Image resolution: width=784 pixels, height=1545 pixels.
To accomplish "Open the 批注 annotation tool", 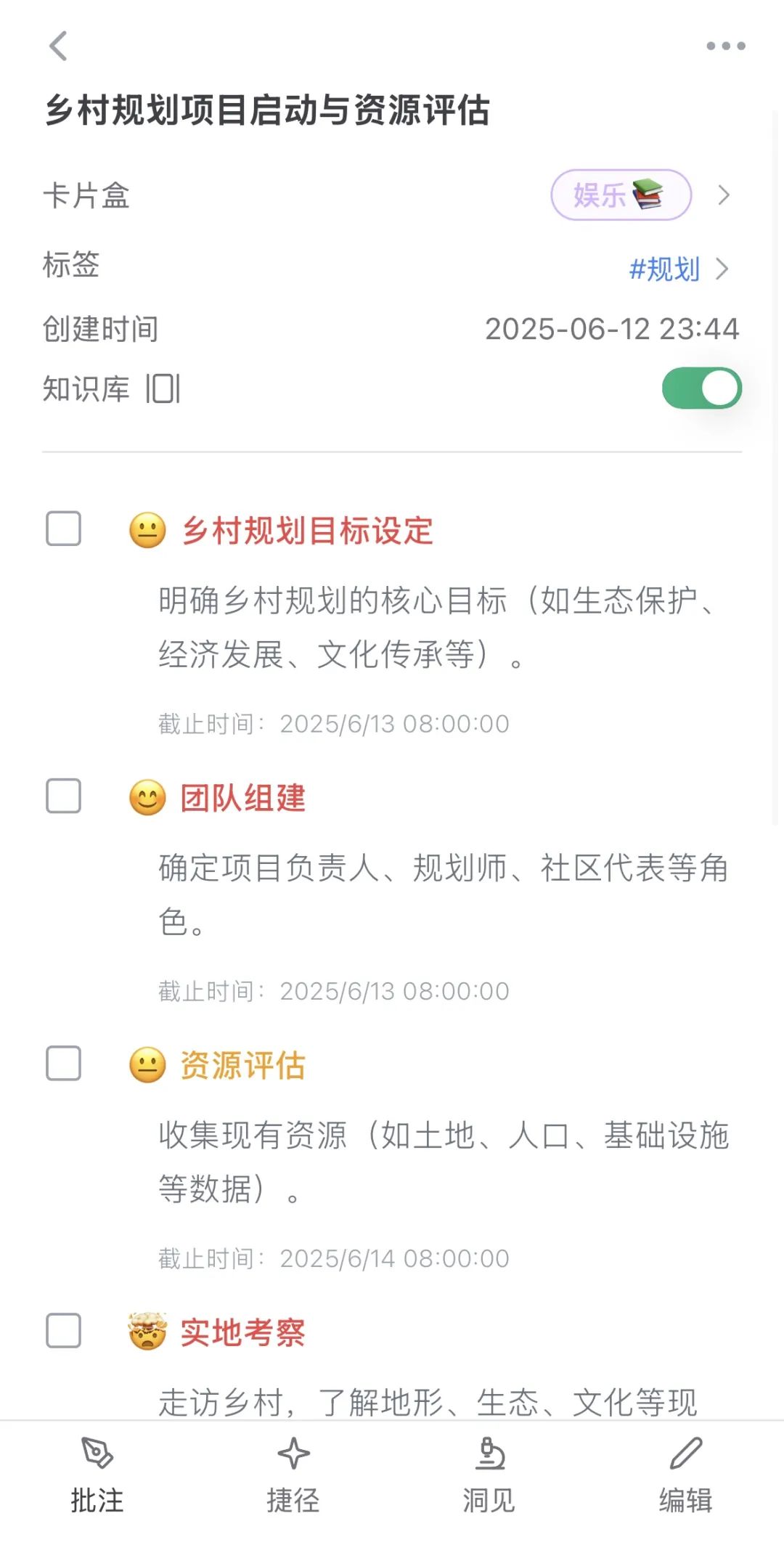I will coord(97,1475).
